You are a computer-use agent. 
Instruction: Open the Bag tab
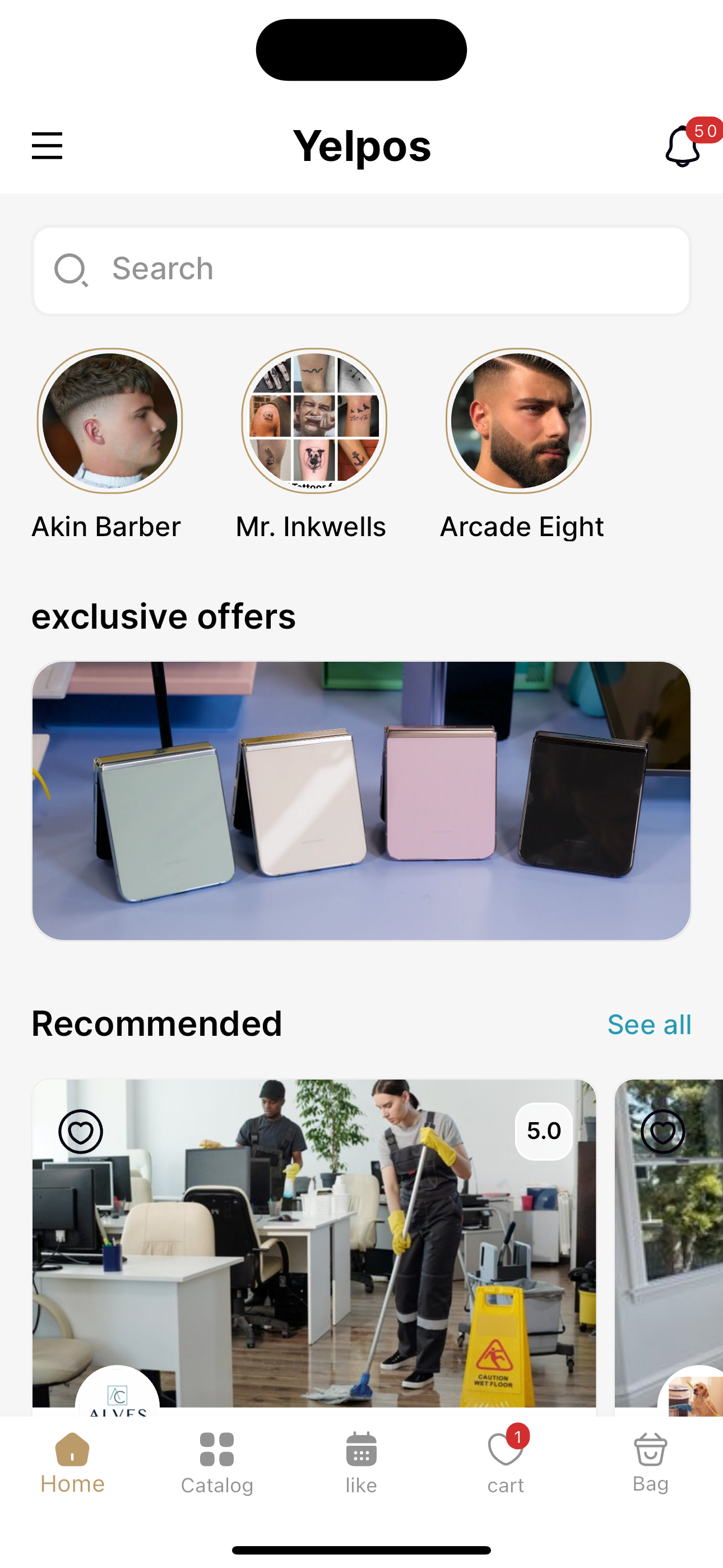[x=650, y=1462]
